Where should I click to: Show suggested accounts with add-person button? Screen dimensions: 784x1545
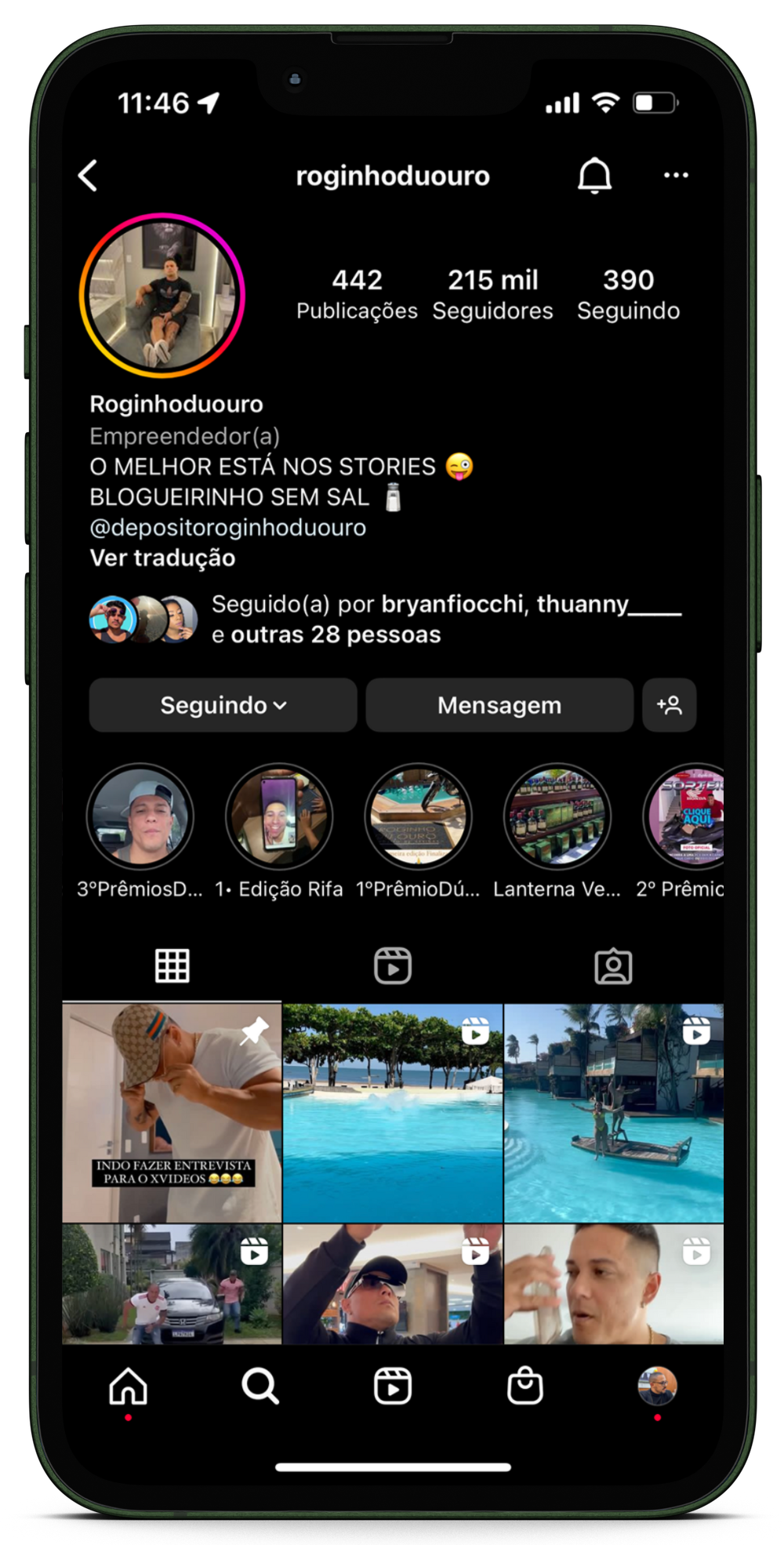click(669, 705)
